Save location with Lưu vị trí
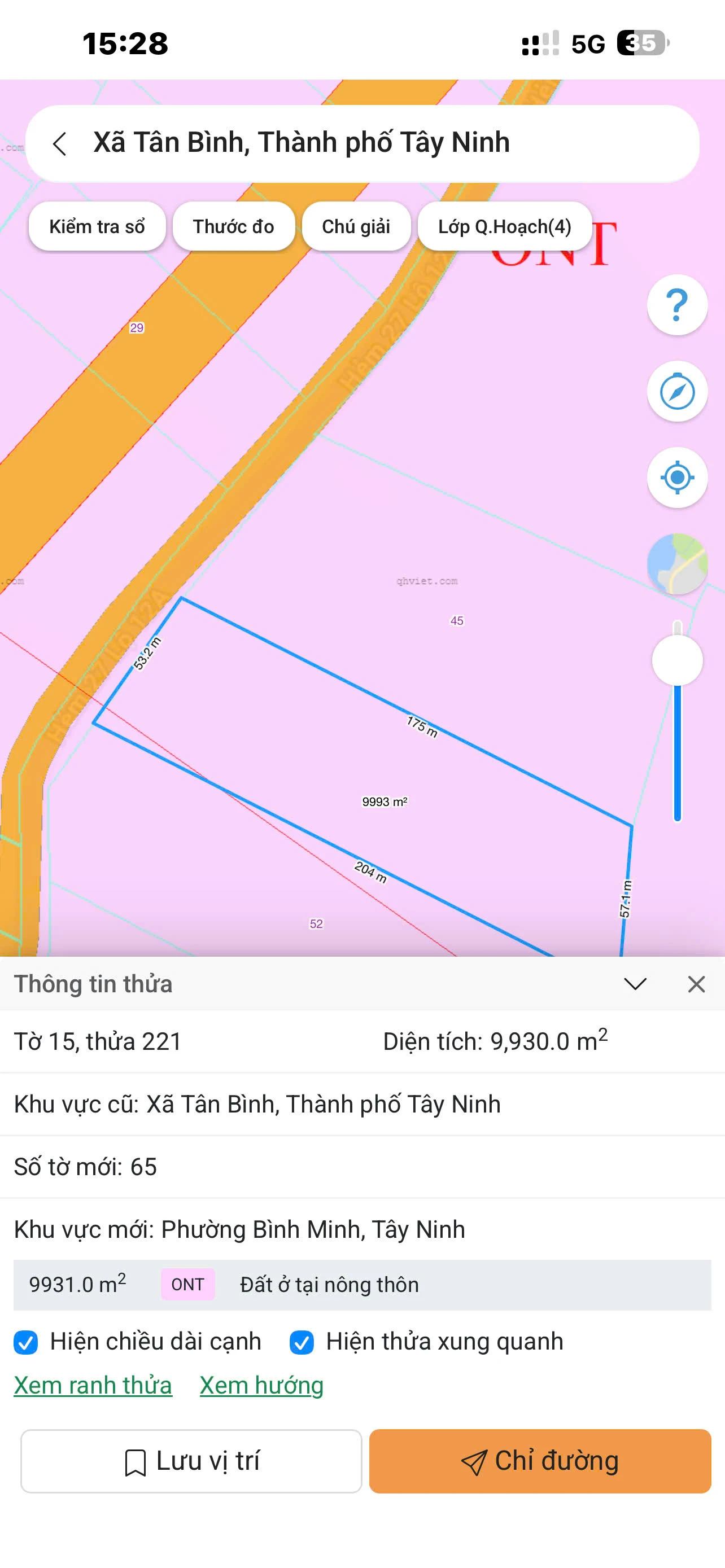725x1568 pixels. click(191, 1461)
